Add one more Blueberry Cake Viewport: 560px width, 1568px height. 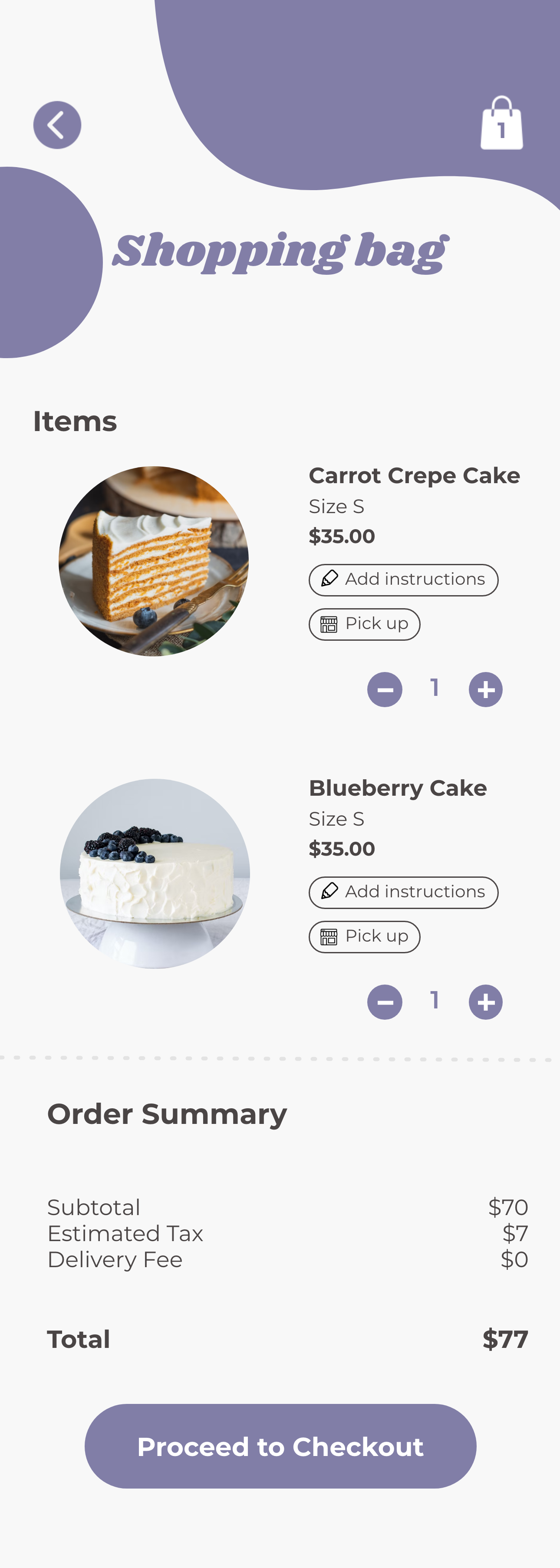click(486, 1002)
